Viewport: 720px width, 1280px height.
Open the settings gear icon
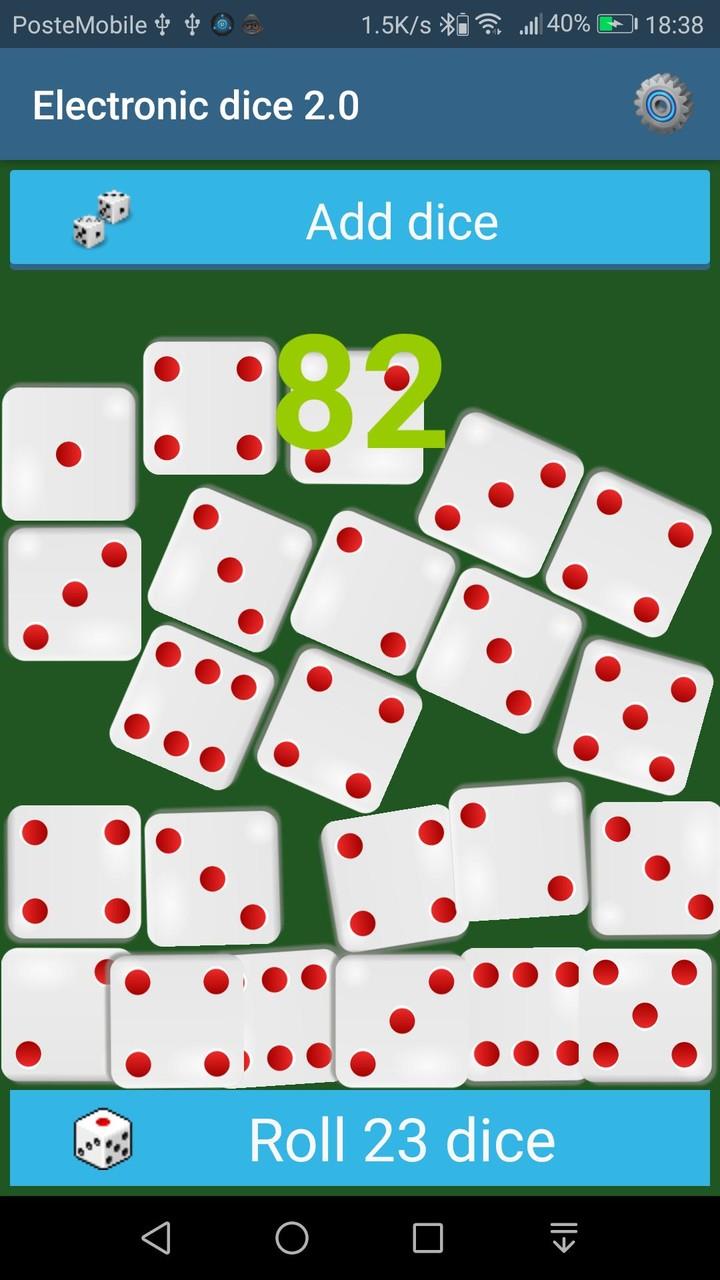pos(661,103)
